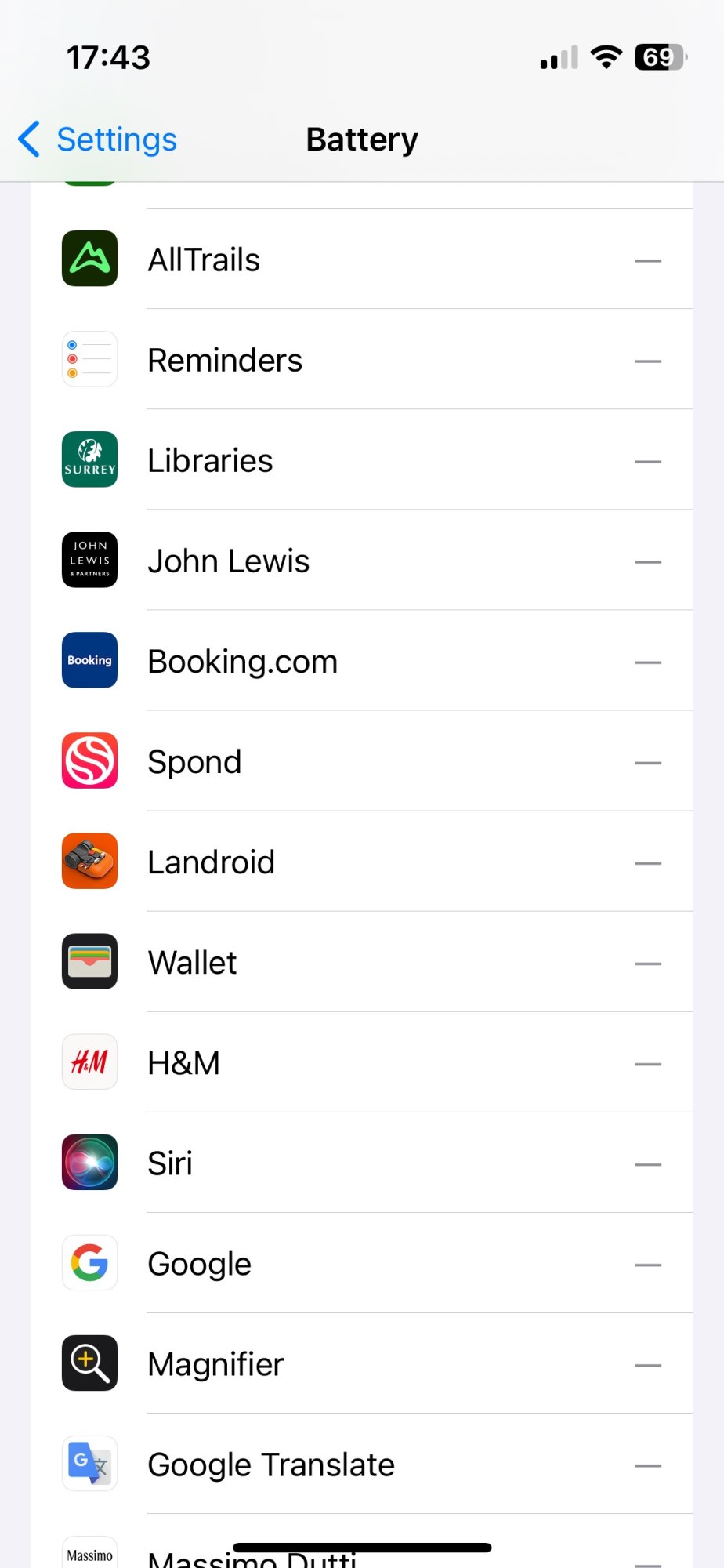Show battery activity for H&M
724x1568 pixels.
coord(362,1062)
